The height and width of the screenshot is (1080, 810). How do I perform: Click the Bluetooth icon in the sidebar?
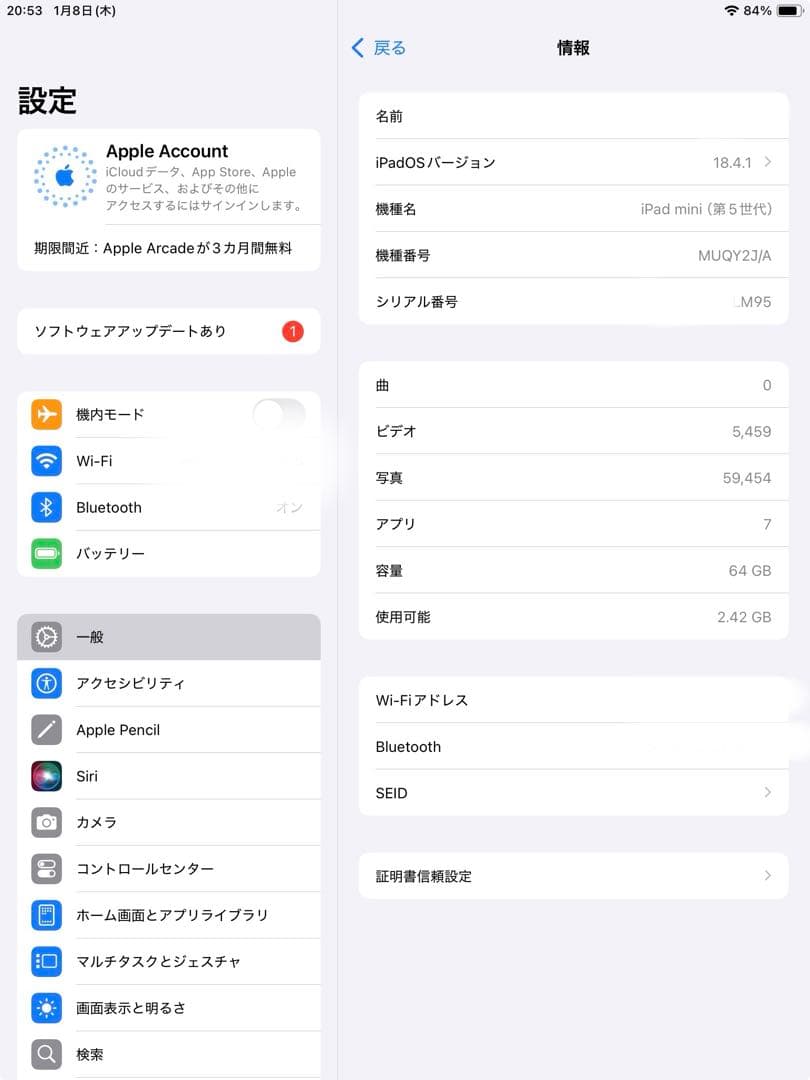pos(45,507)
